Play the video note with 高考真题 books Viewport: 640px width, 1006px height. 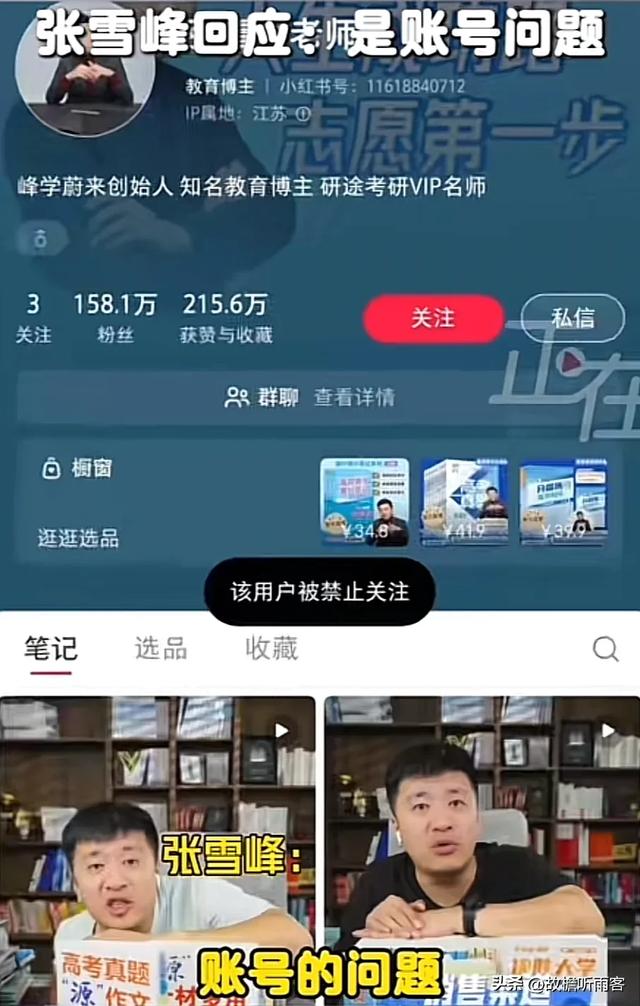157,850
